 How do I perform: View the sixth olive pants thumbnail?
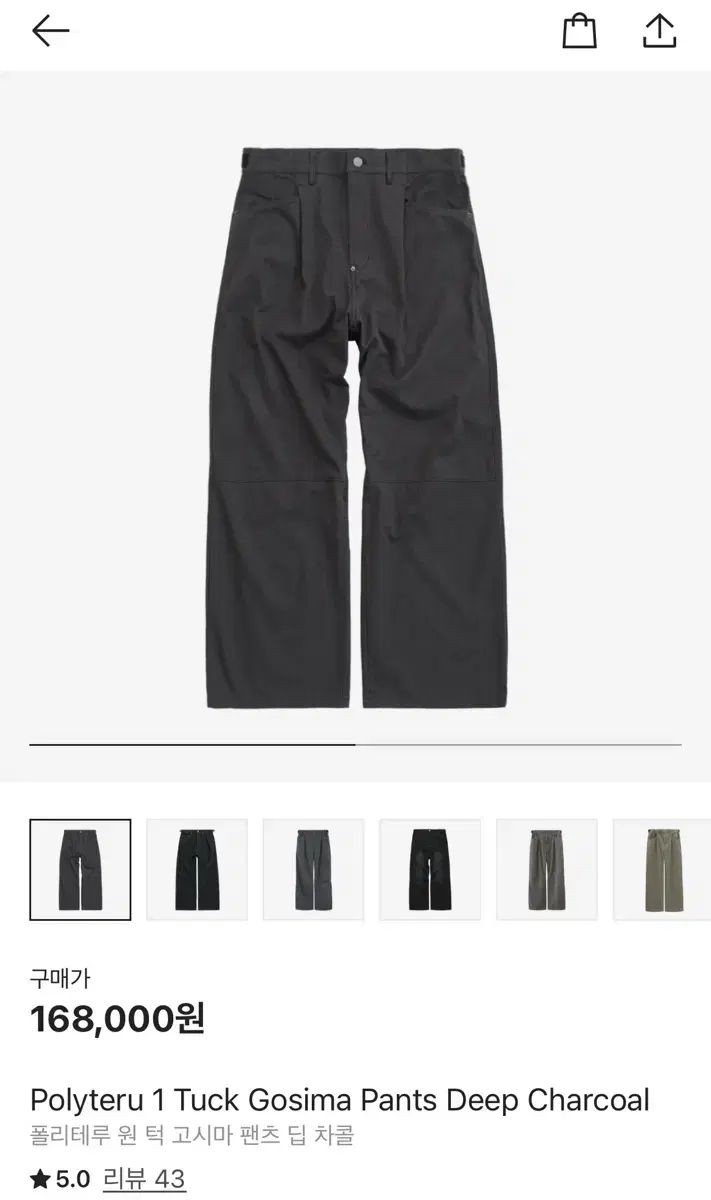click(661, 869)
